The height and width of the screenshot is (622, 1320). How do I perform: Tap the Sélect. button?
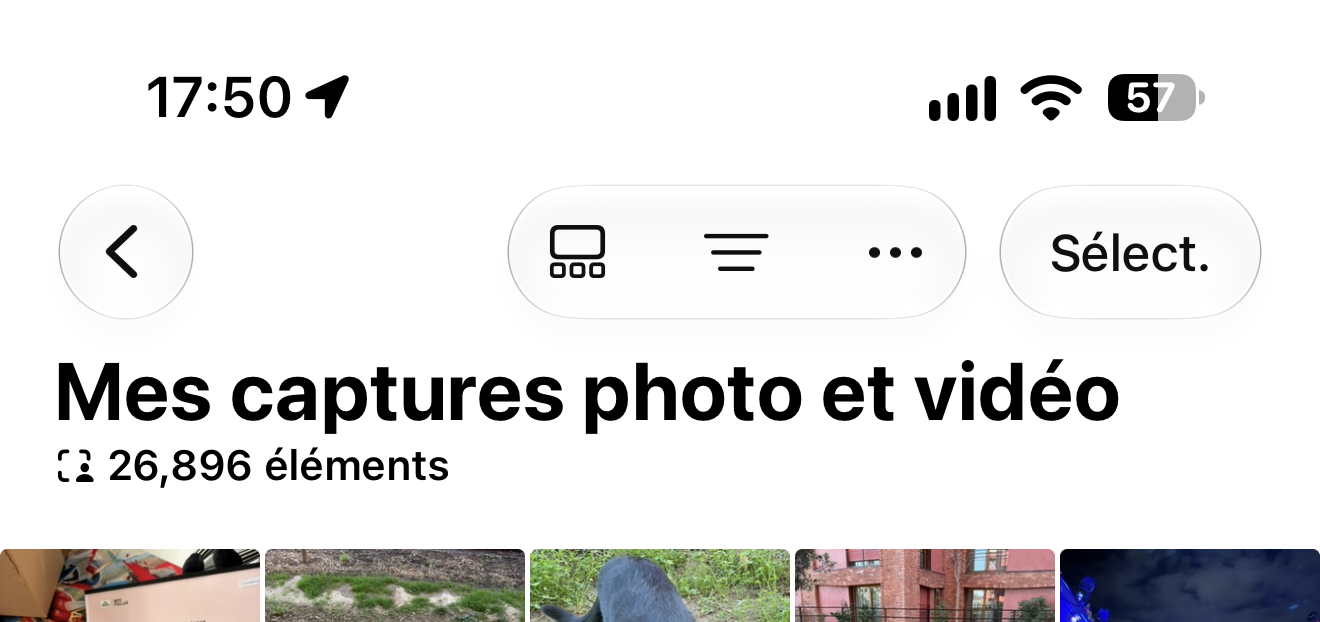pyautogui.click(x=1130, y=252)
